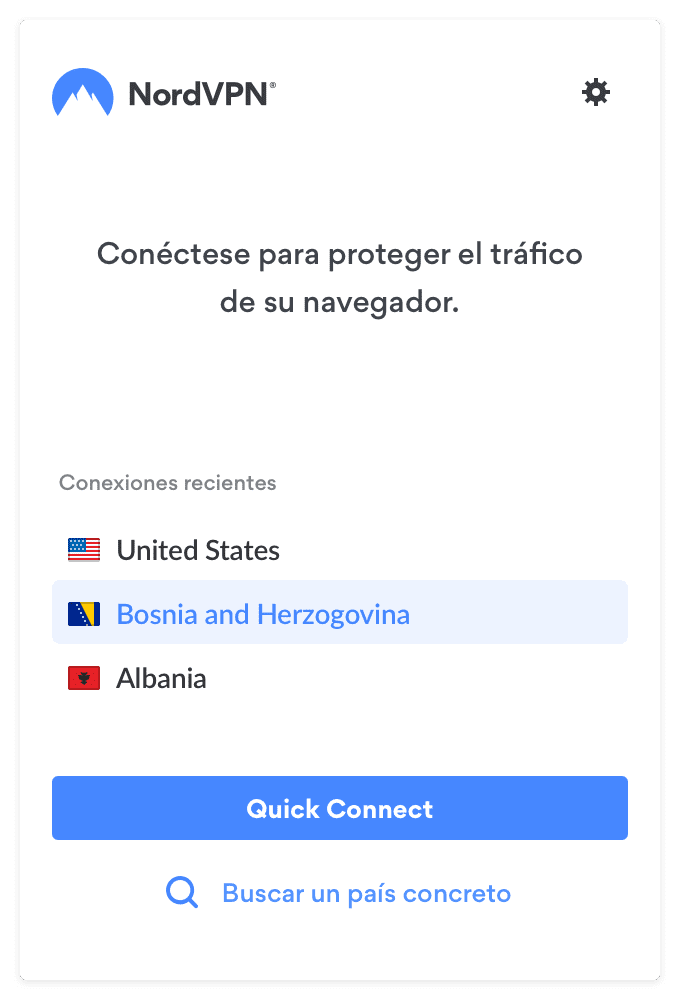Choose Albania from recent connections
680x1000 pixels.
(161, 679)
